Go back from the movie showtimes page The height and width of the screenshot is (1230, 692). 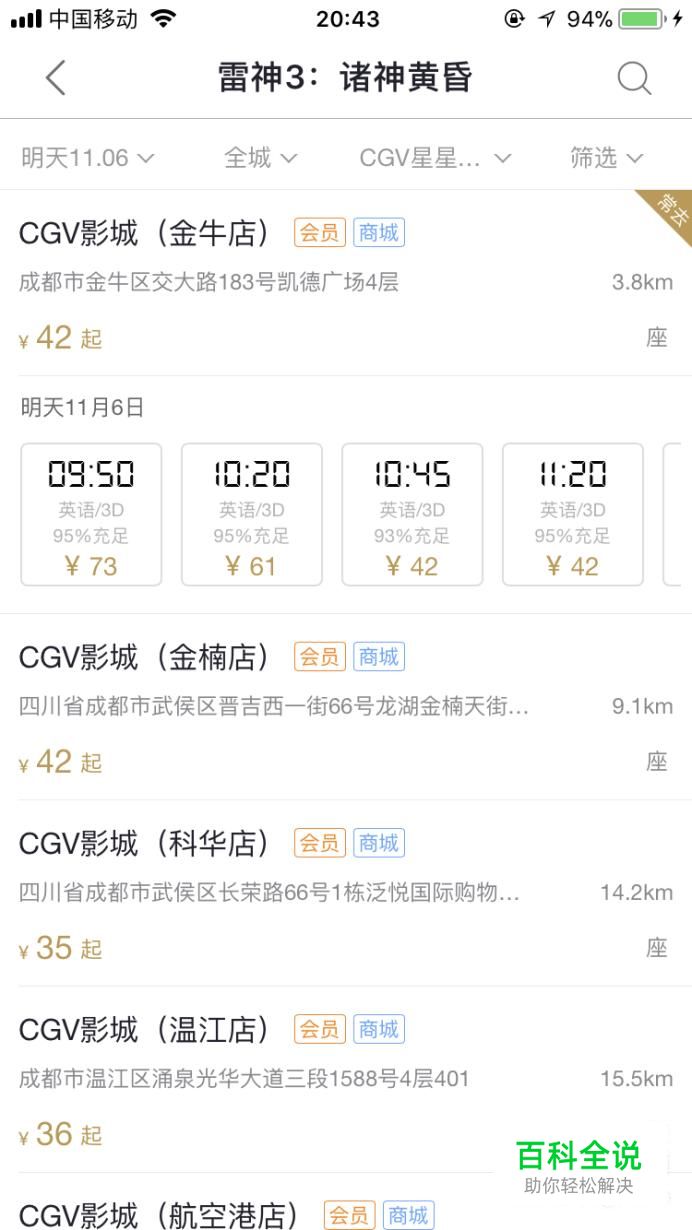56,78
